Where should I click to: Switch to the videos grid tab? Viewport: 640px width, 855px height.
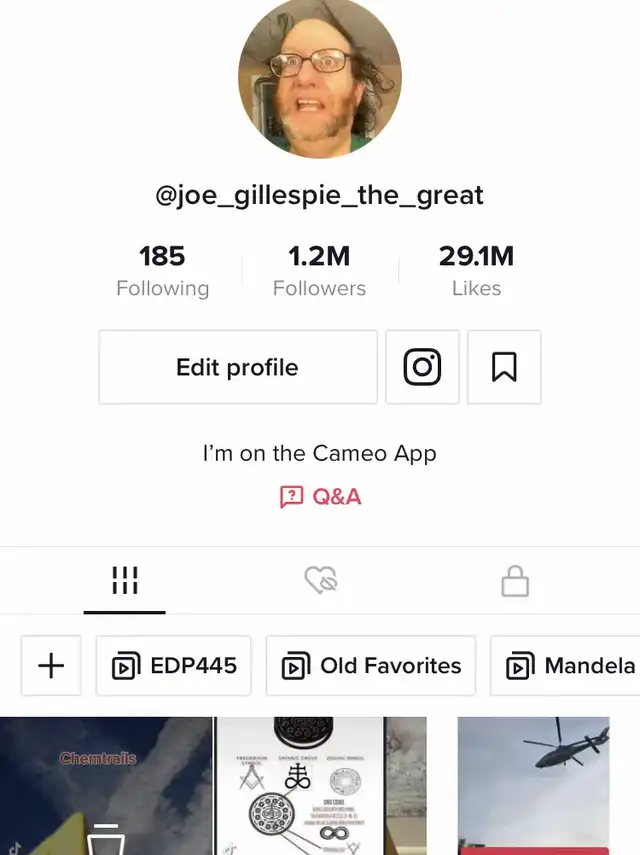(124, 581)
